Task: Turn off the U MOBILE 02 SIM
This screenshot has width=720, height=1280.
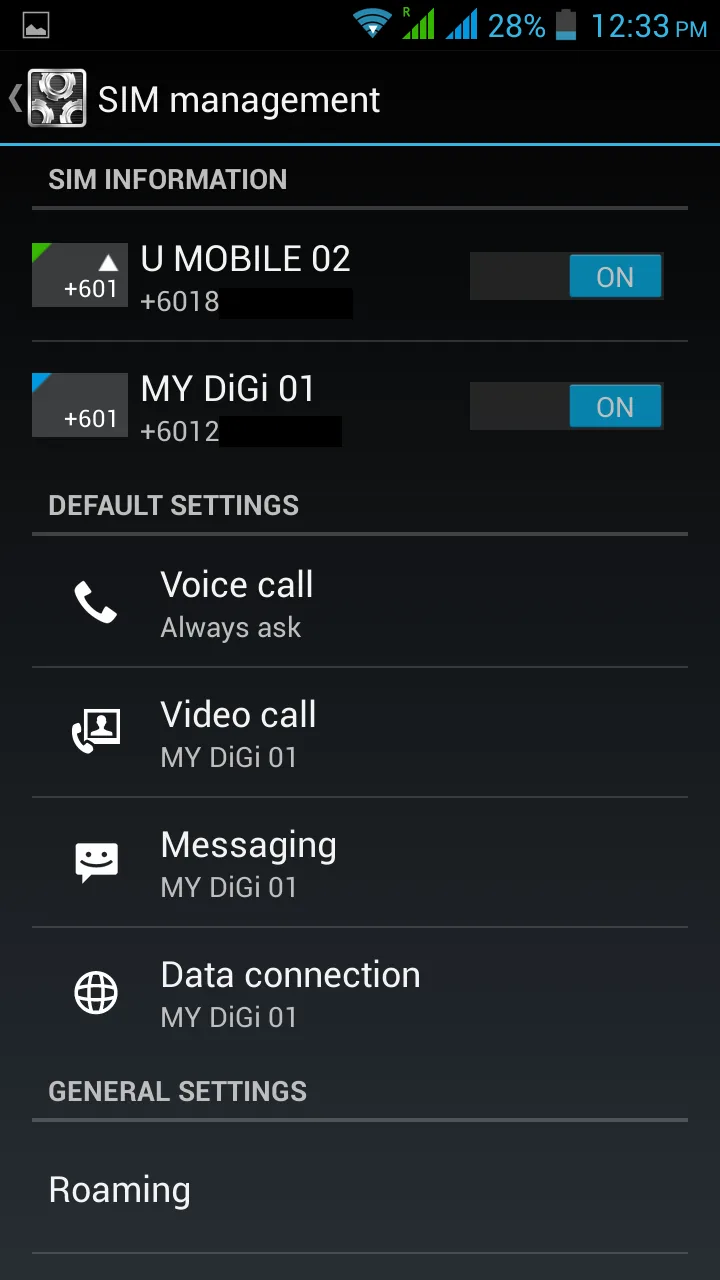Action: 566,276
